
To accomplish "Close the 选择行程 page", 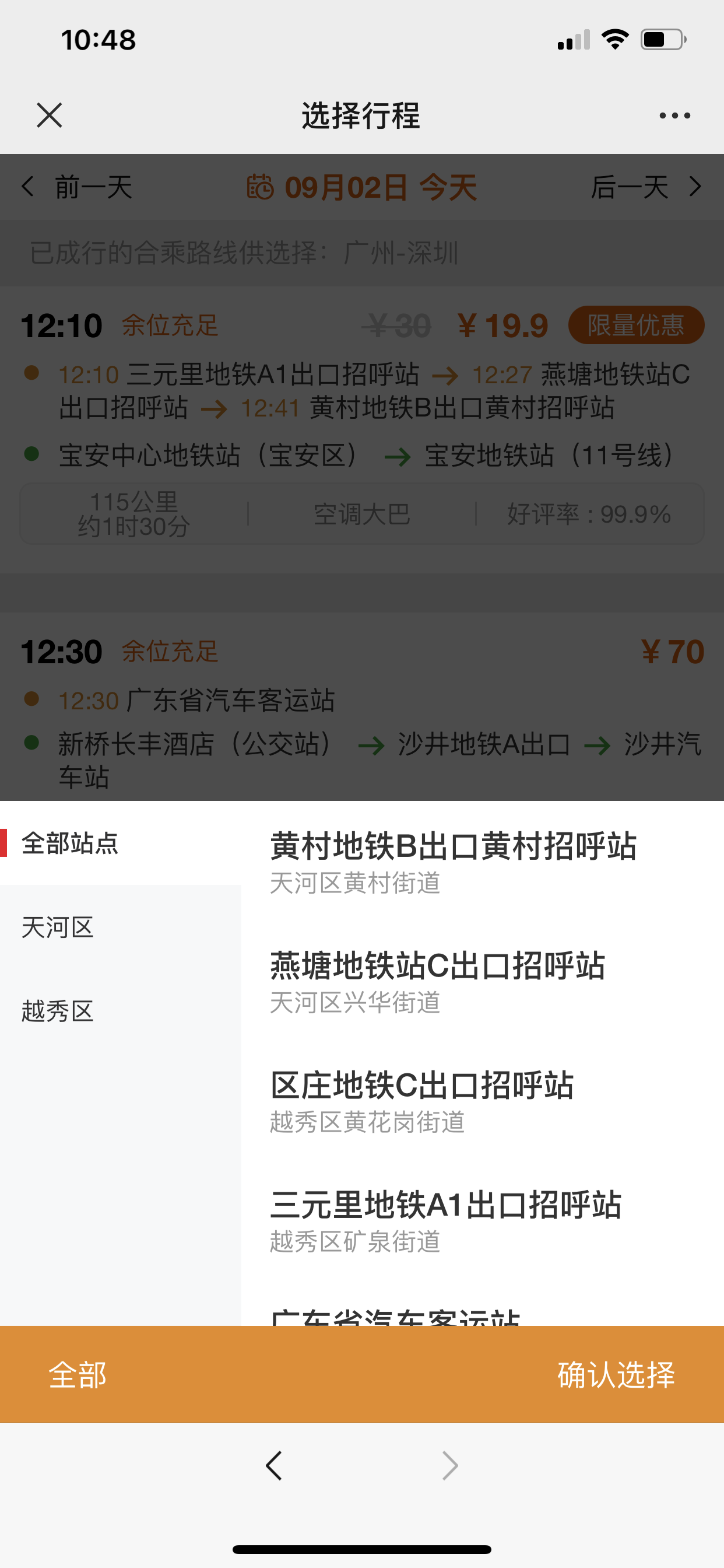I will [x=50, y=115].
